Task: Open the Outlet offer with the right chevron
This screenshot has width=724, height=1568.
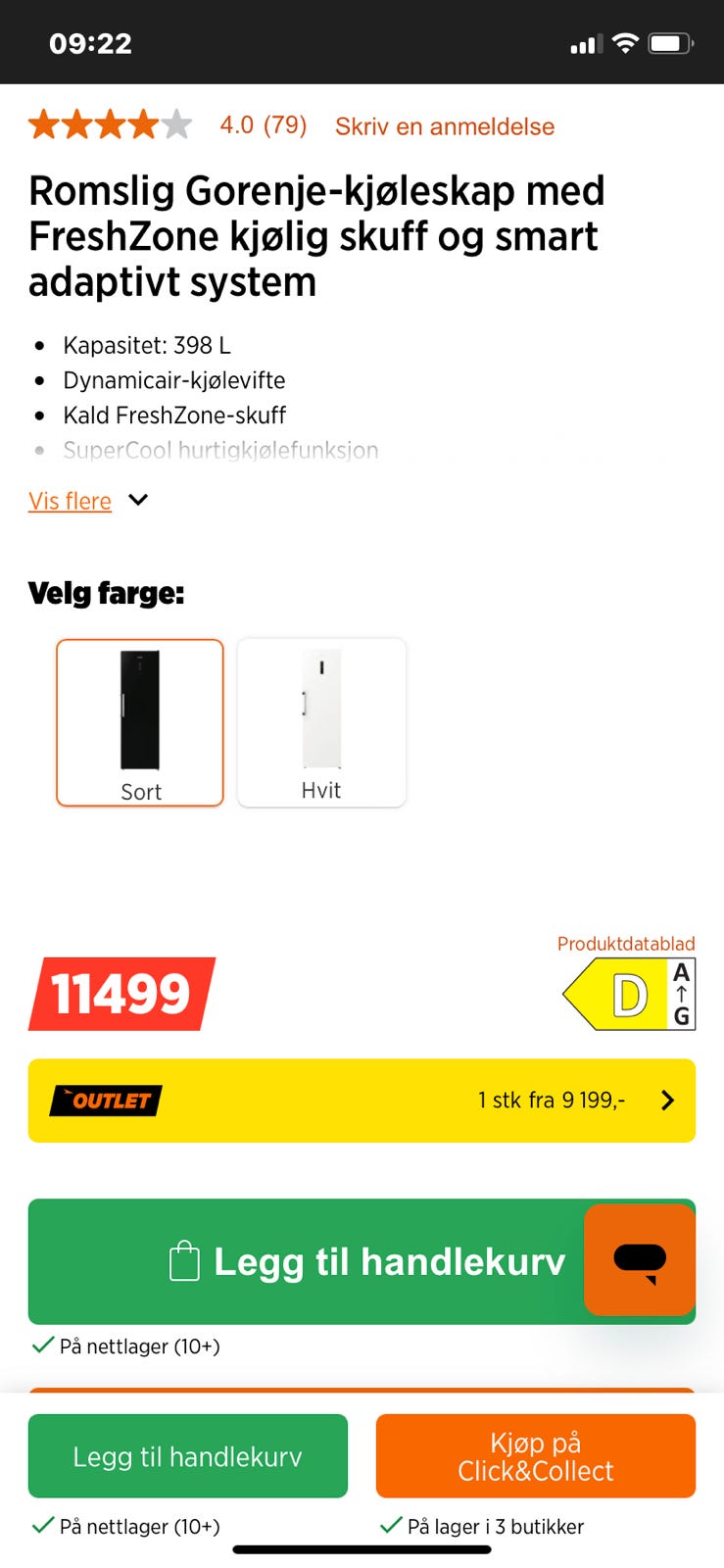Action: coord(667,1100)
